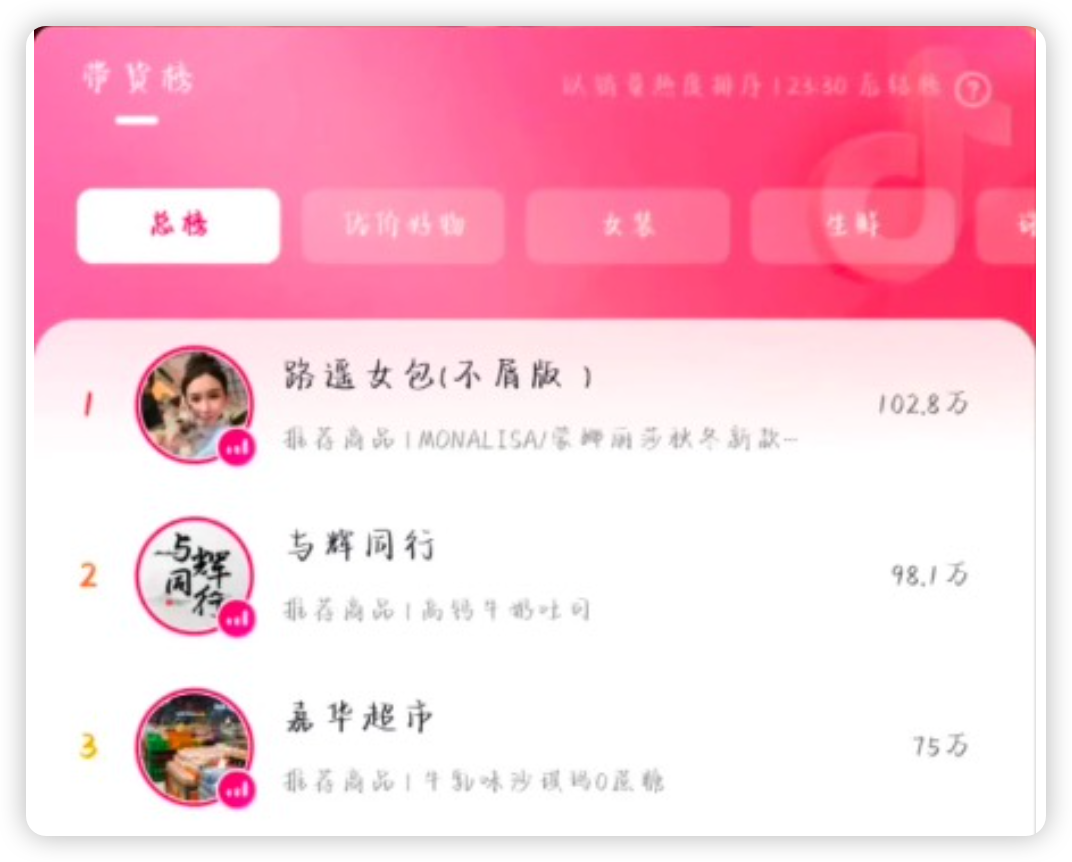Switch to the second category chip next to 总榜
Image resolution: width=1072 pixels, height=862 pixels.
tap(403, 226)
